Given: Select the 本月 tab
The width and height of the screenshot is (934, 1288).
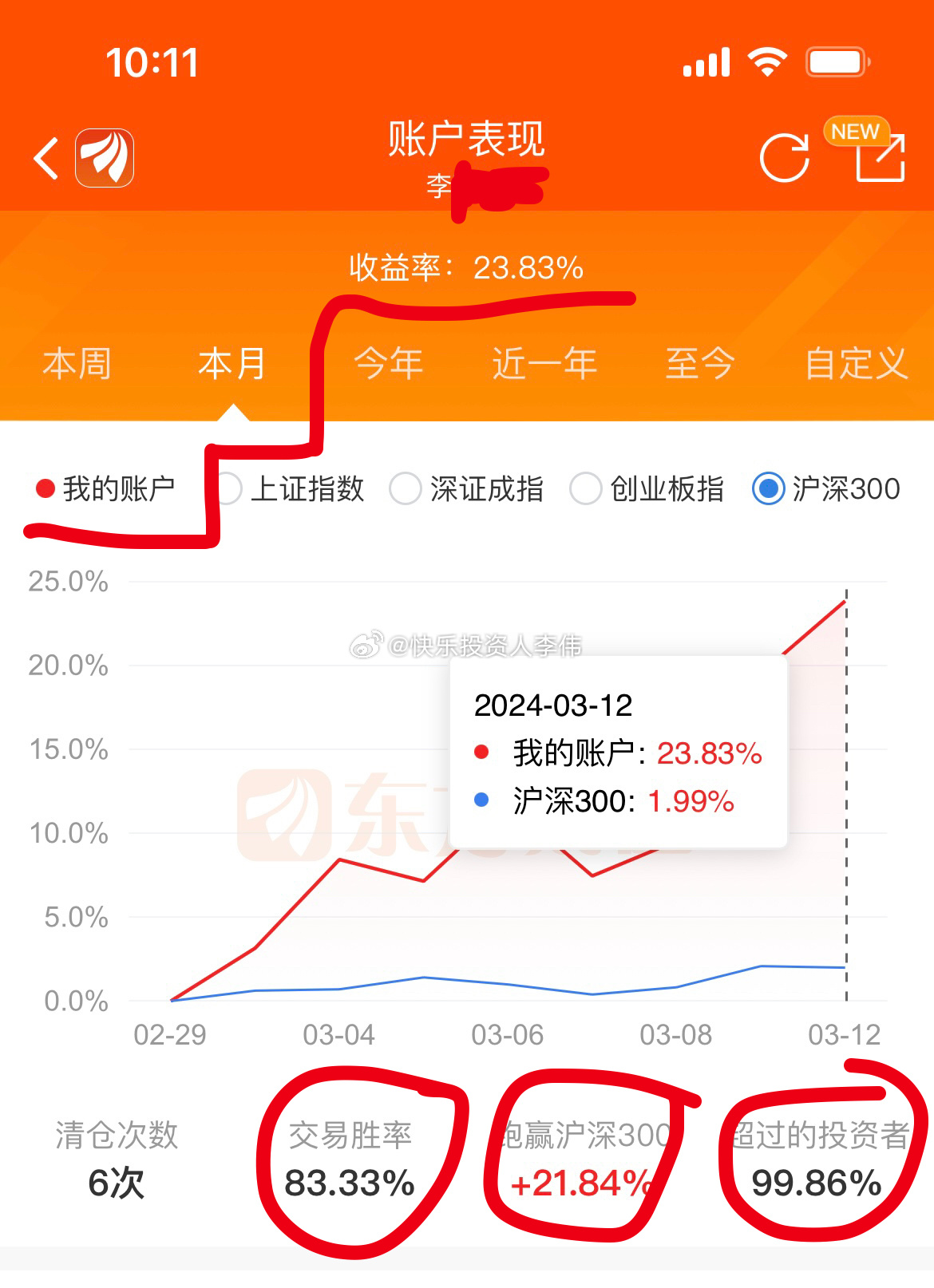Looking at the screenshot, I should click(x=232, y=364).
